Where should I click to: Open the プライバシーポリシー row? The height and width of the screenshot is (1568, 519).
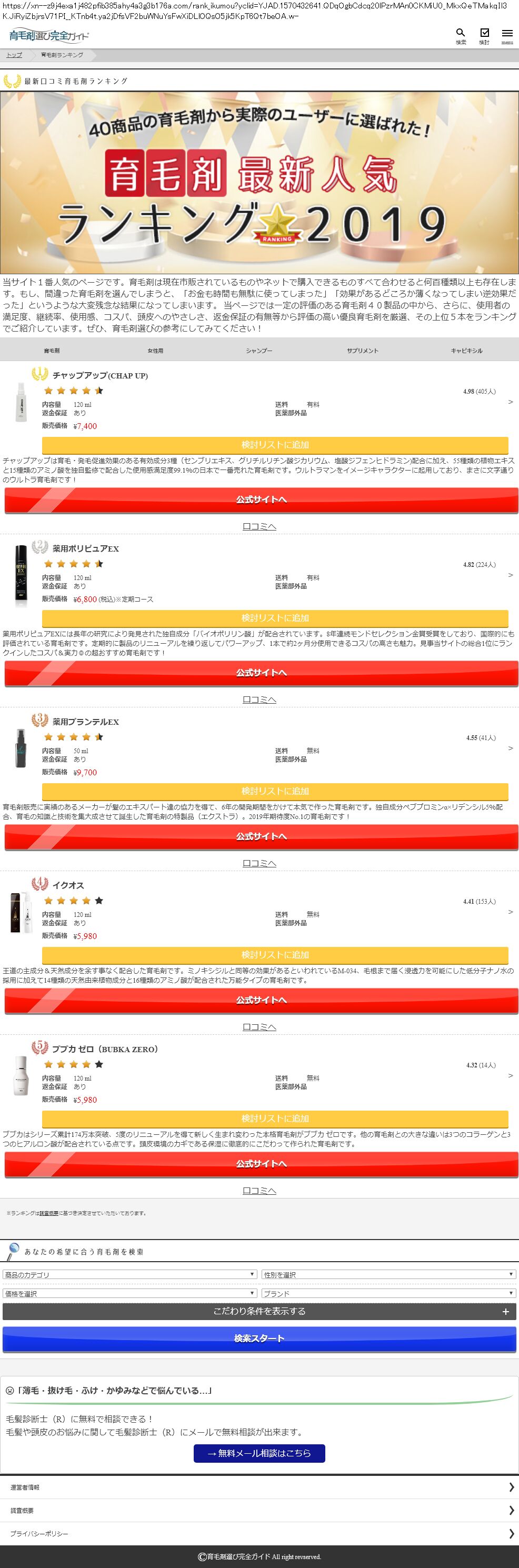pos(259,1533)
